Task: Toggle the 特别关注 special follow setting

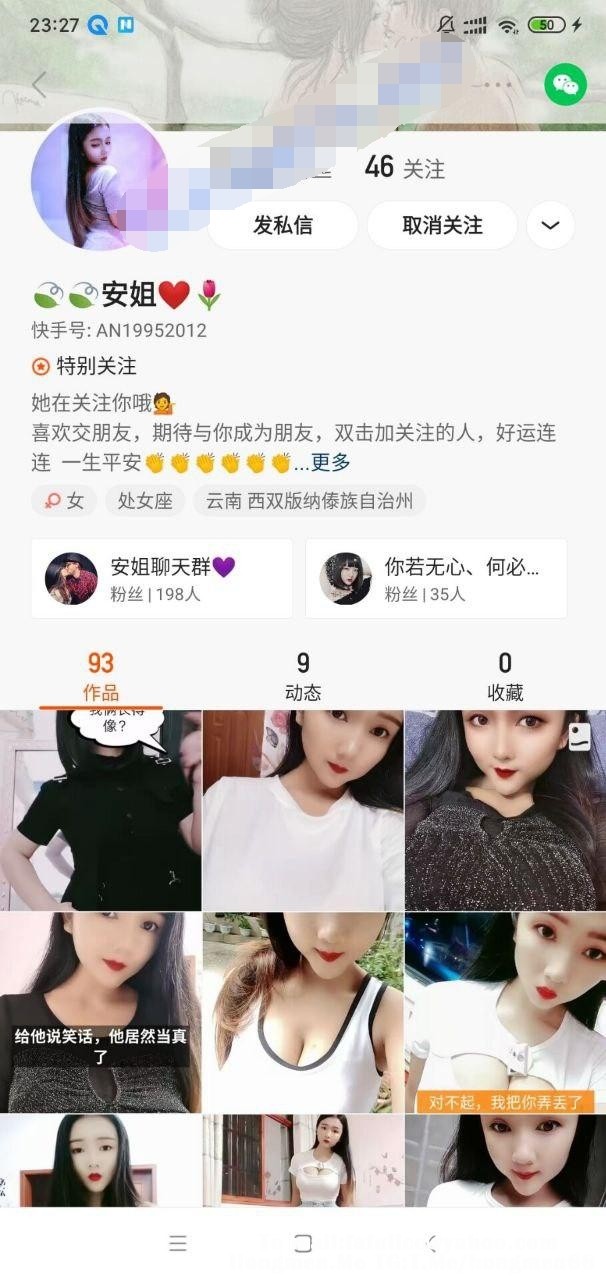Action: pyautogui.click(x=85, y=366)
